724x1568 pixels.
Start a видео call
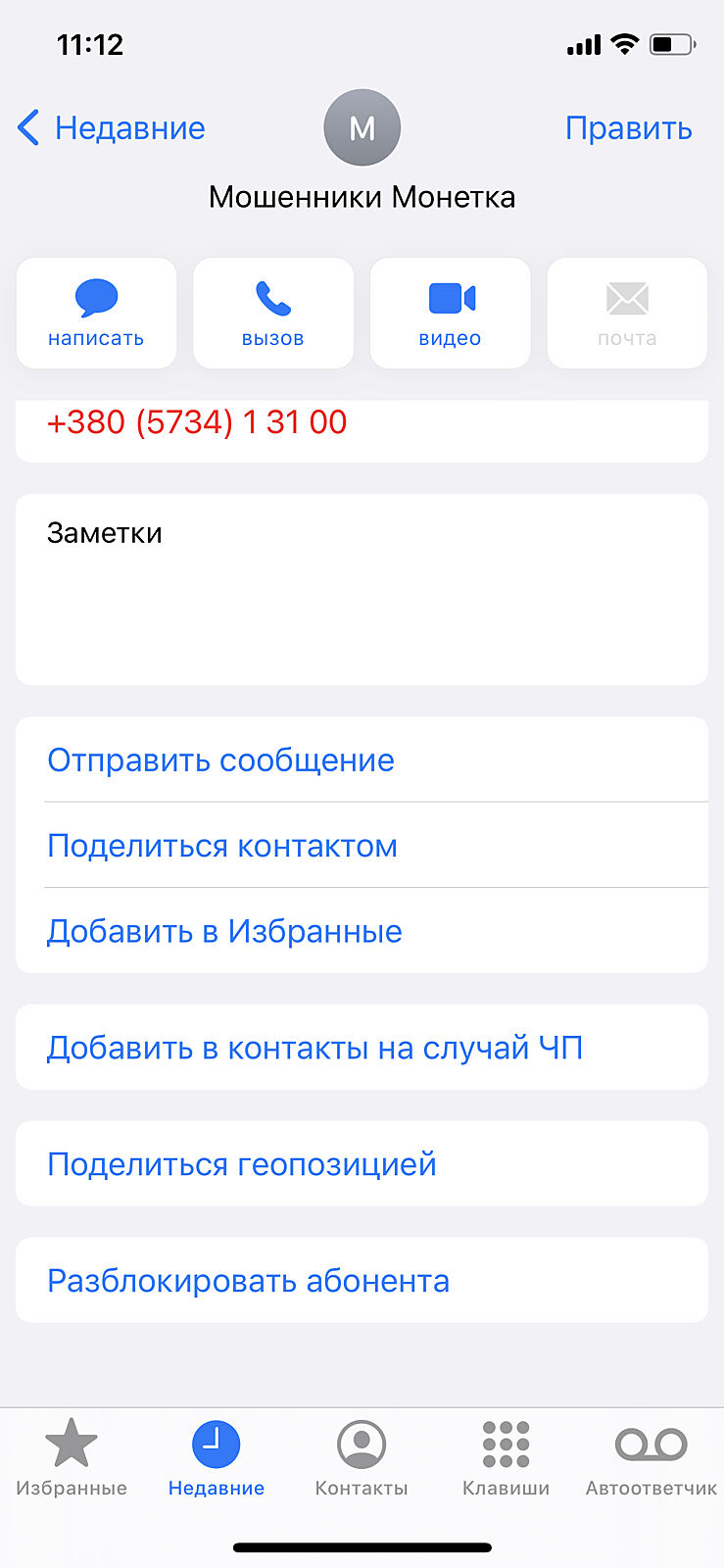pos(450,314)
